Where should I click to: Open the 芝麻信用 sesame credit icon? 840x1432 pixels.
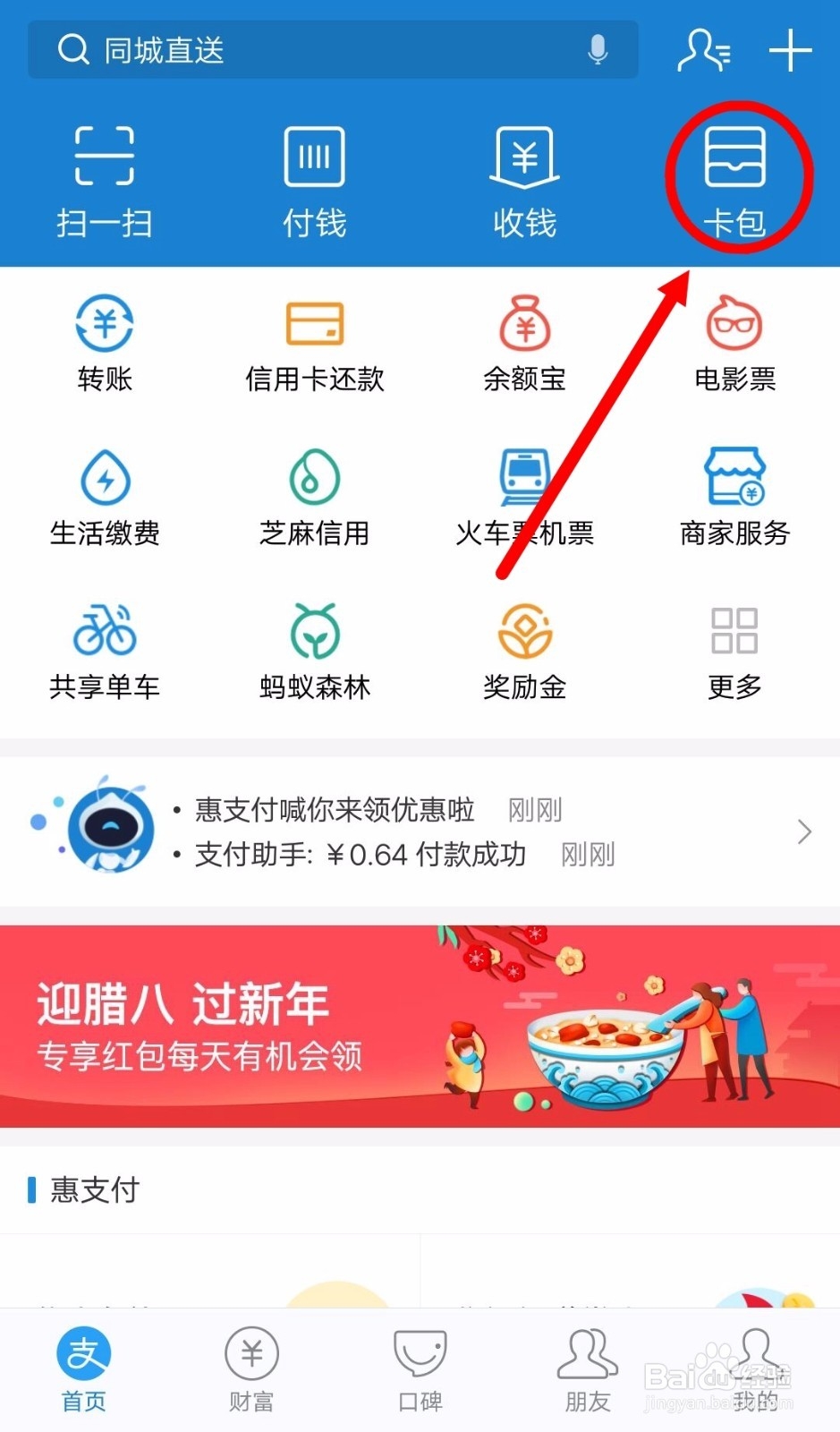[x=314, y=497]
